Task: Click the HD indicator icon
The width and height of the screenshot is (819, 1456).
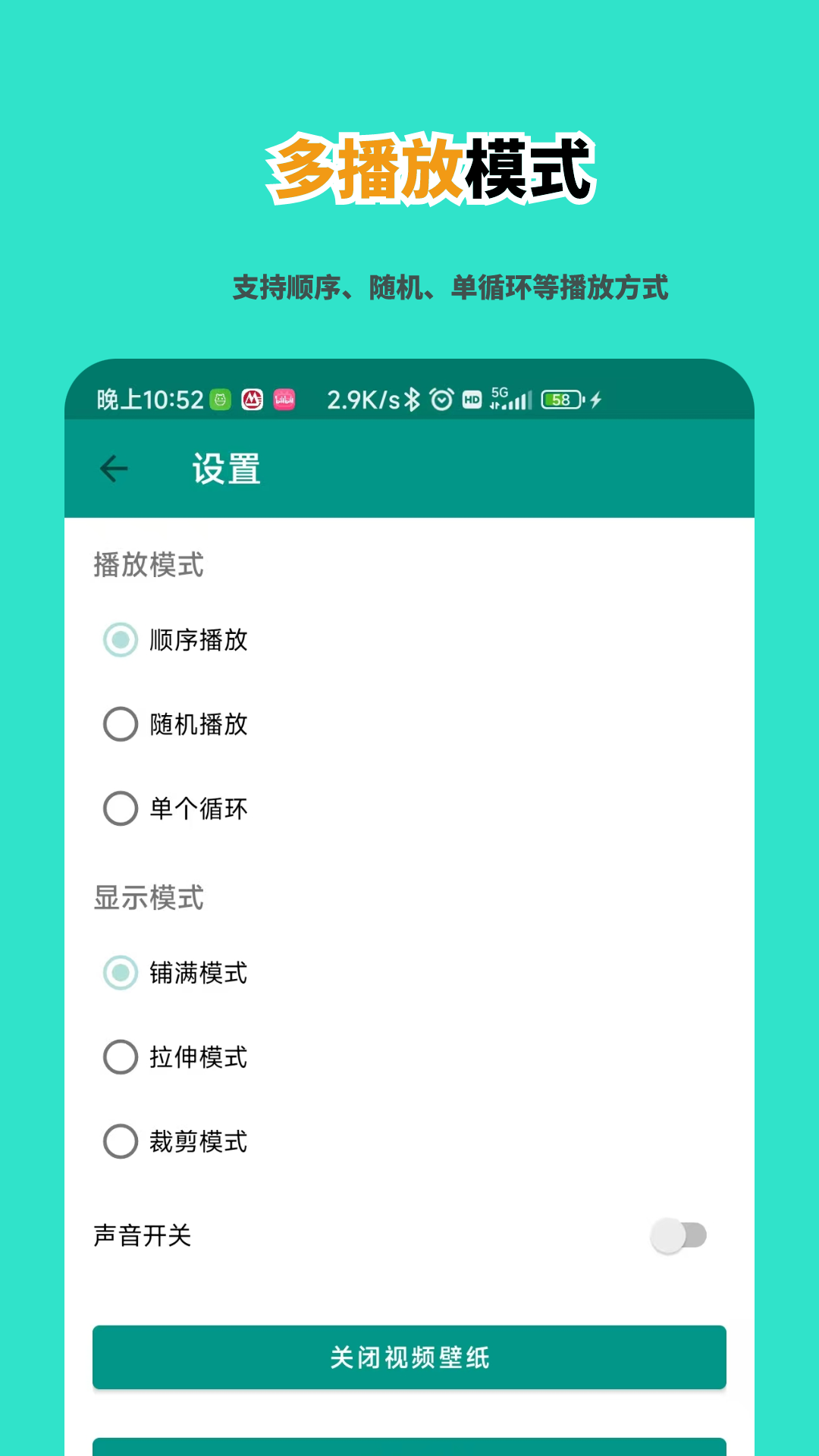Action: pyautogui.click(x=472, y=400)
